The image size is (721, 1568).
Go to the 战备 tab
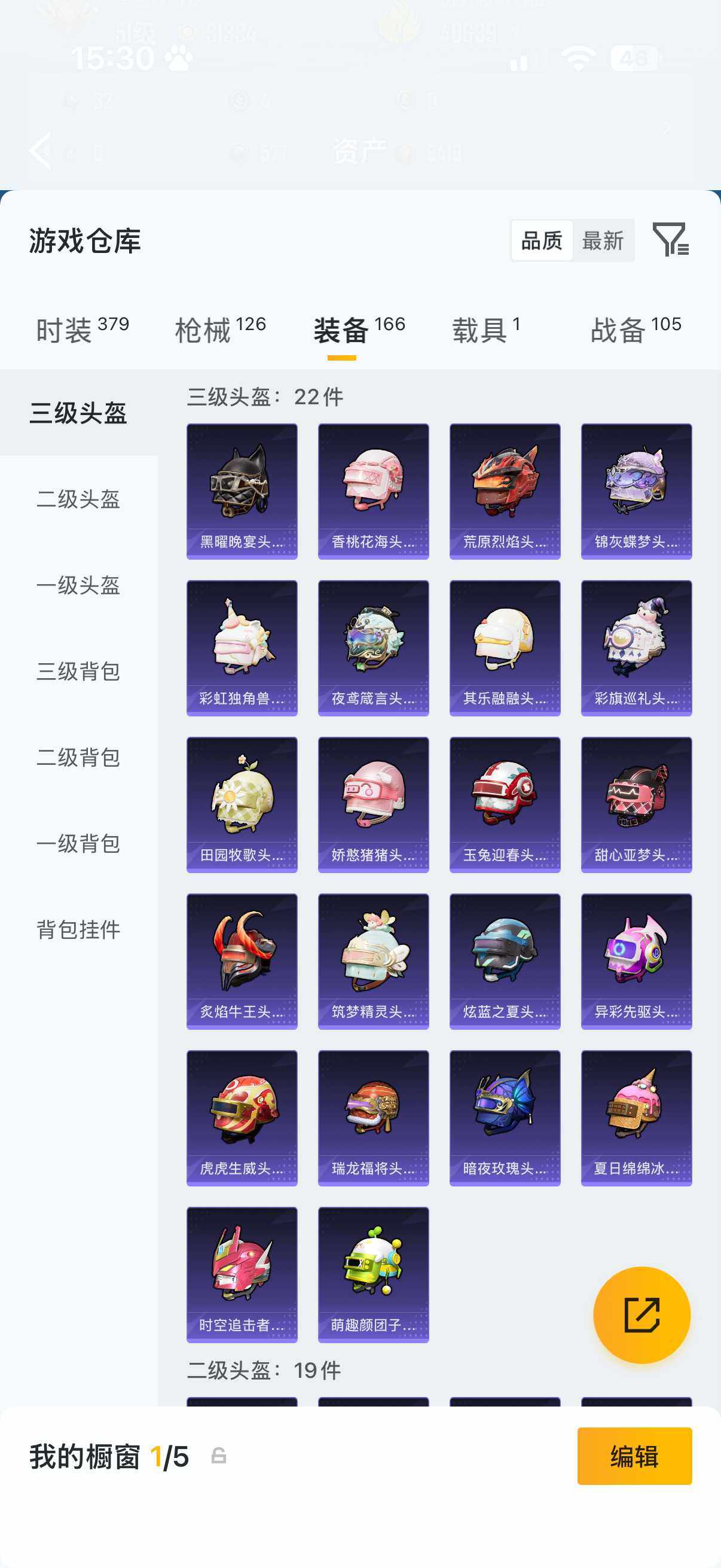click(636, 330)
